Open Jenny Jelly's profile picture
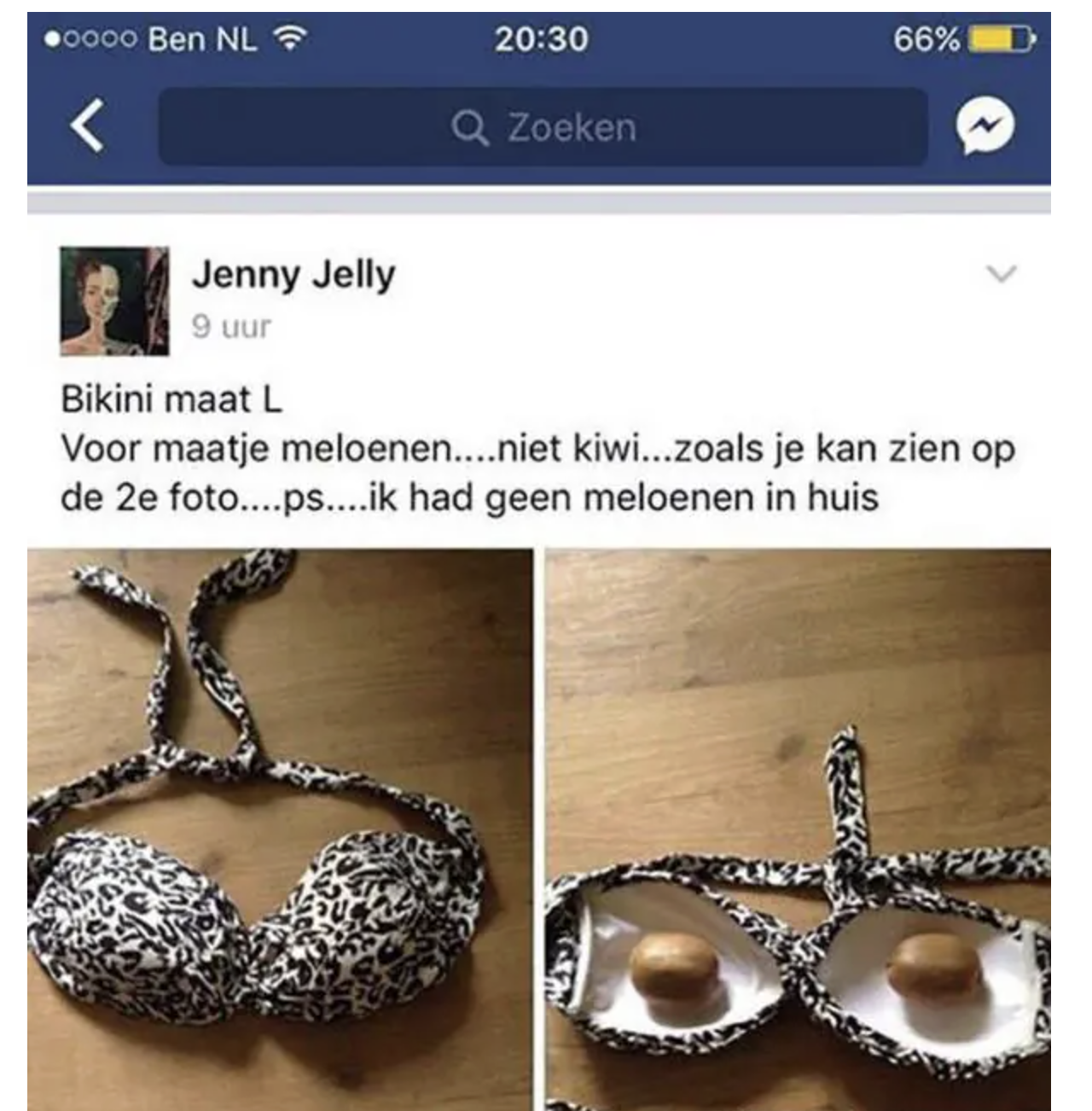Screen dimensions: 1092x1111 114,300
